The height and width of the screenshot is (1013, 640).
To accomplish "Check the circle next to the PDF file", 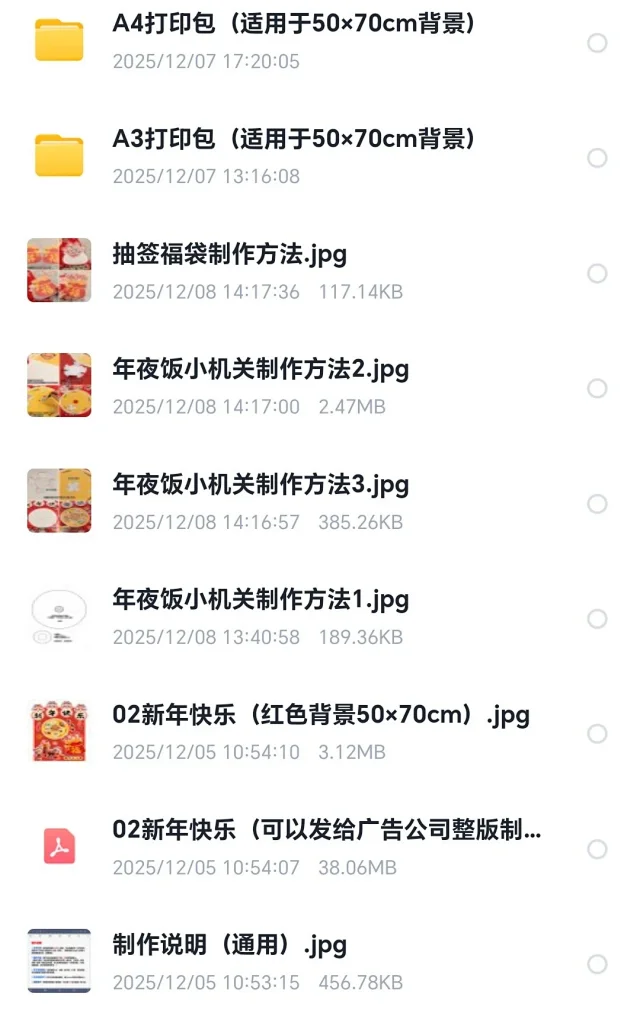I will 597,849.
